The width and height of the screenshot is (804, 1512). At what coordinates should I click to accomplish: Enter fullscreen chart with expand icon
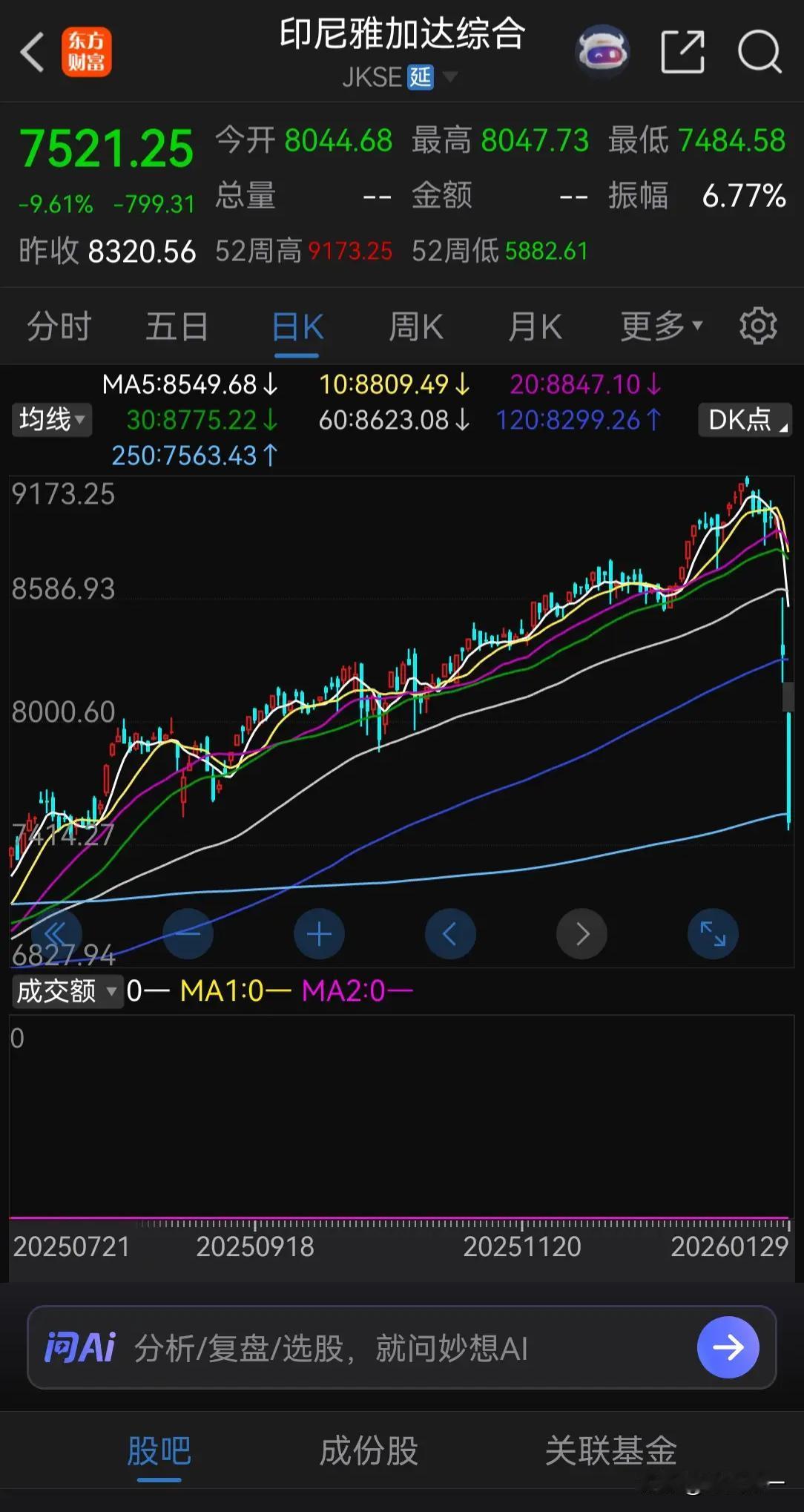click(x=712, y=934)
